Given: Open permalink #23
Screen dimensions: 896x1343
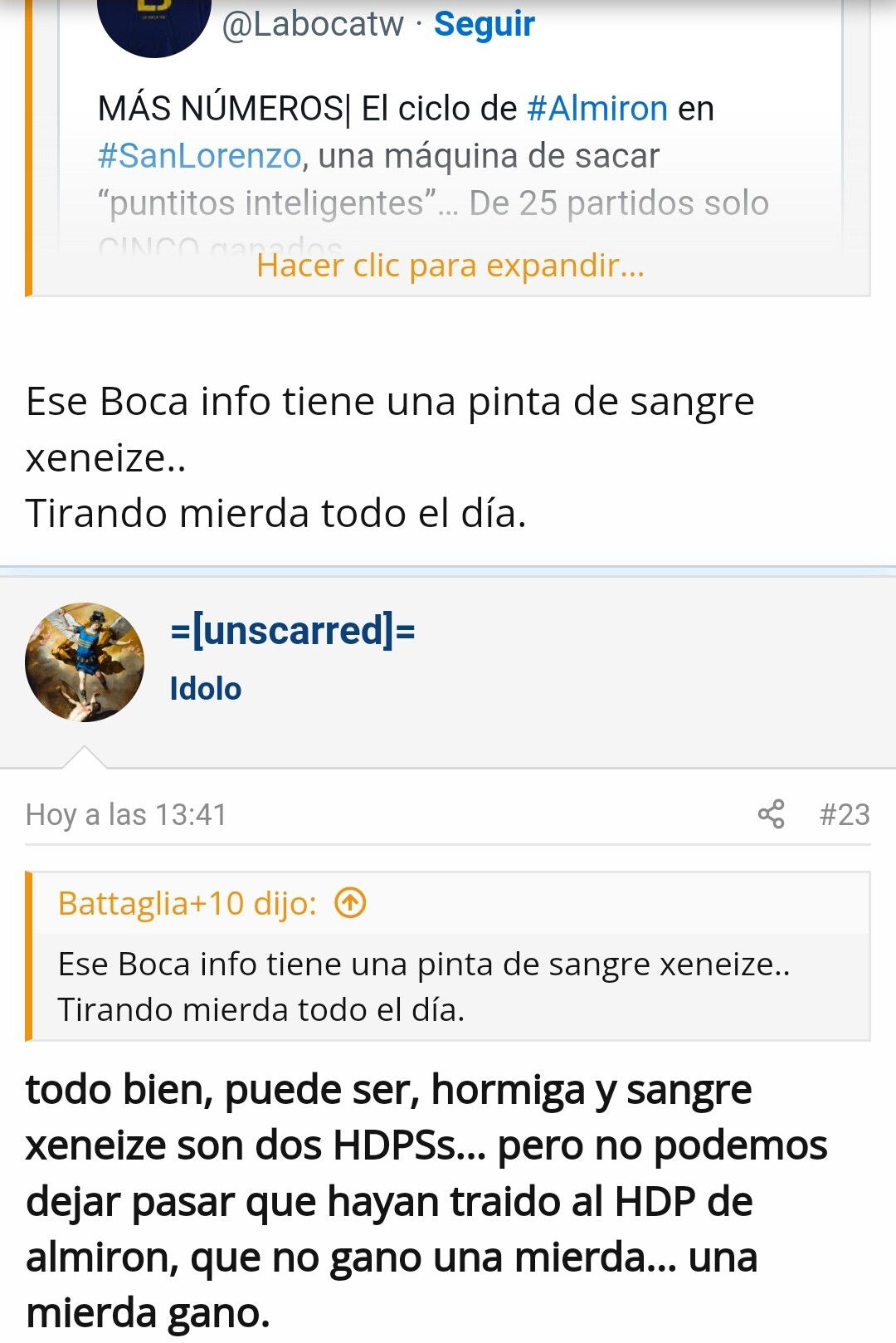Looking at the screenshot, I should 844,814.
